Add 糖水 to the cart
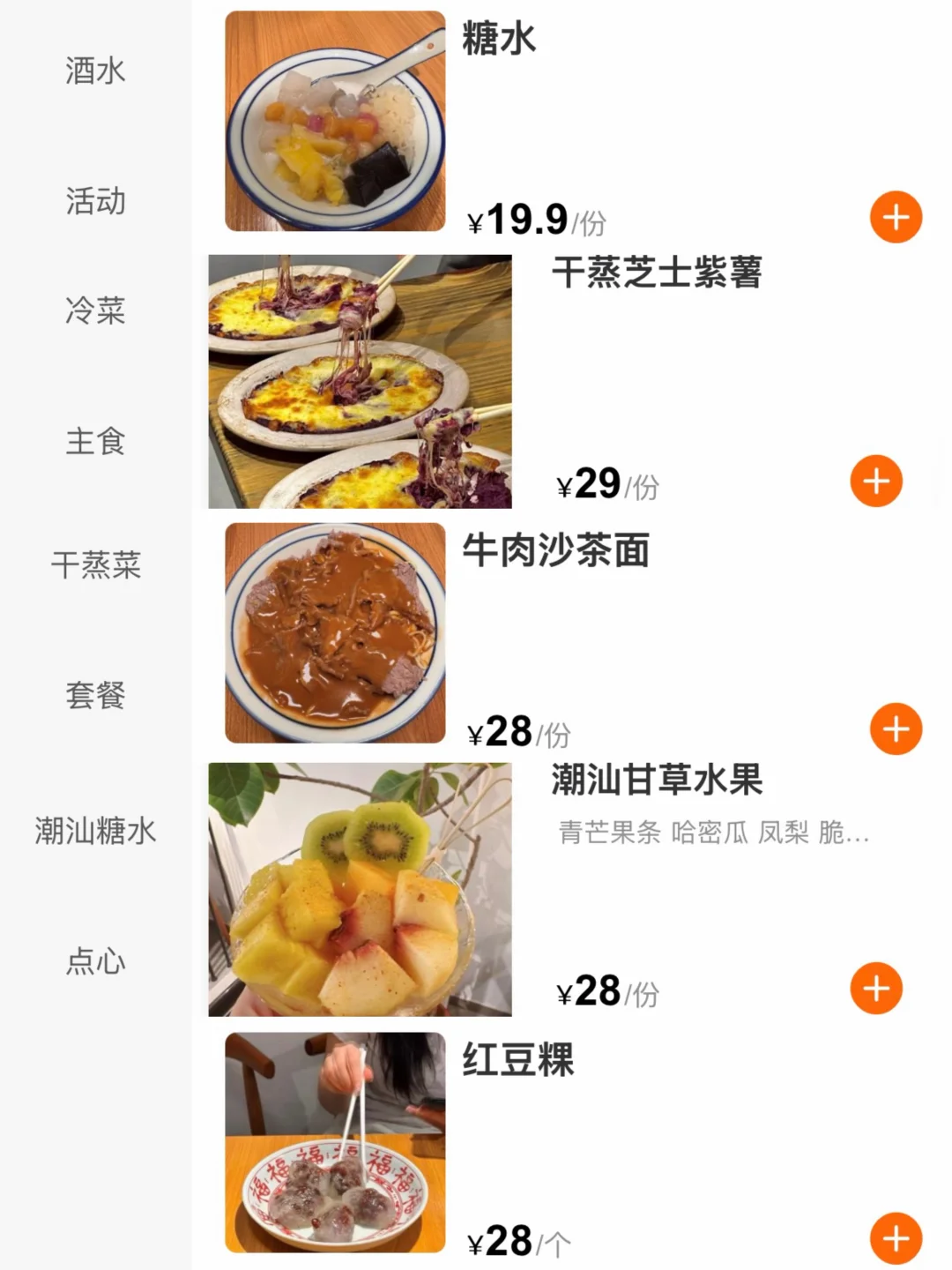Screen dimensions: 952x1270 [896, 217]
